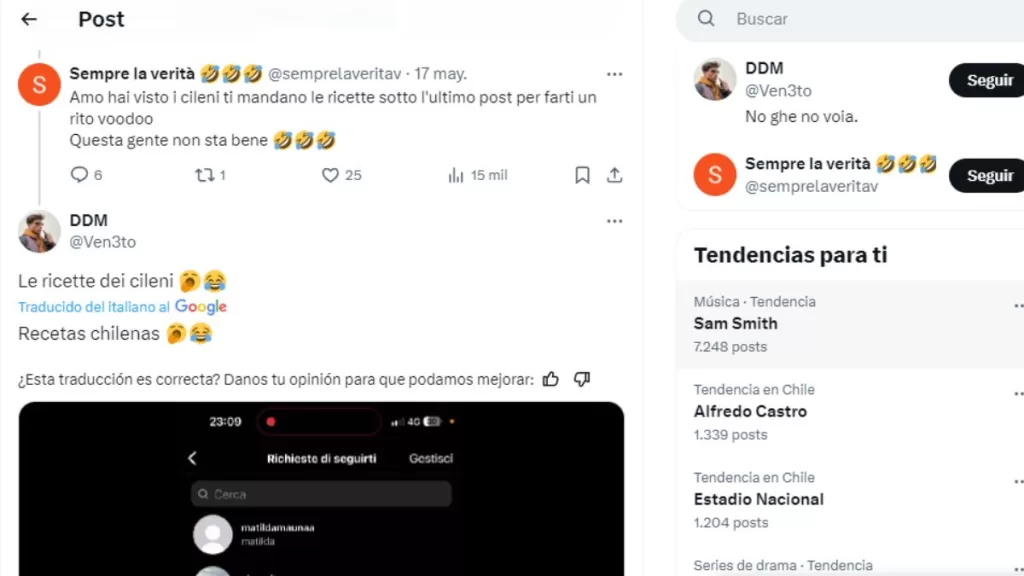Like Sempre la verità's post
This screenshot has width=1024, height=576.
click(331, 175)
